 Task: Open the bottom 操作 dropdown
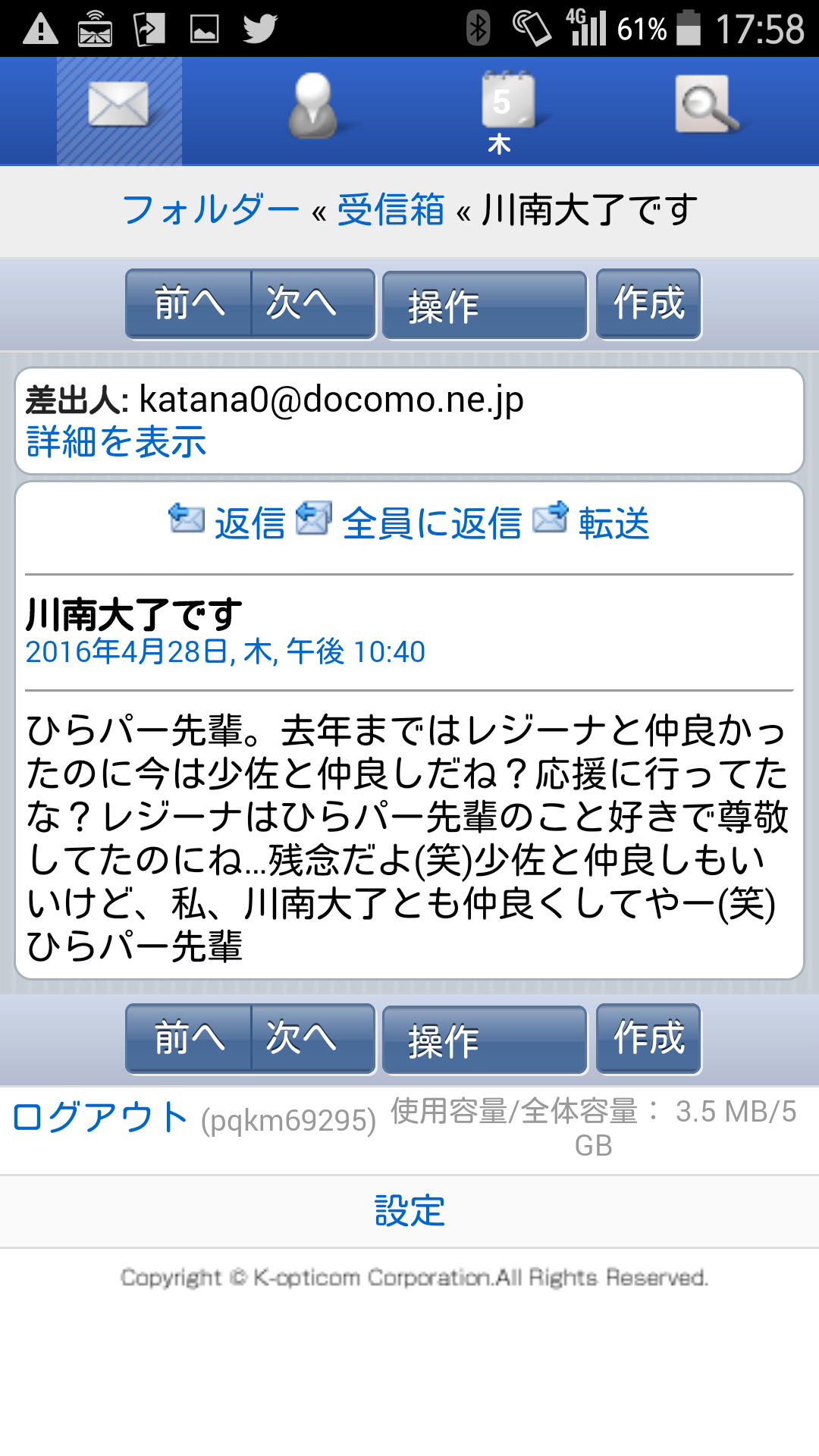(x=485, y=1040)
